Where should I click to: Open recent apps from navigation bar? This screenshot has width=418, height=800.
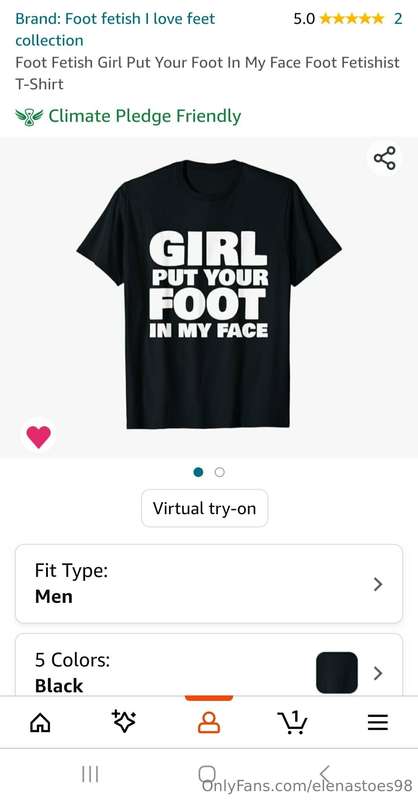click(90, 774)
